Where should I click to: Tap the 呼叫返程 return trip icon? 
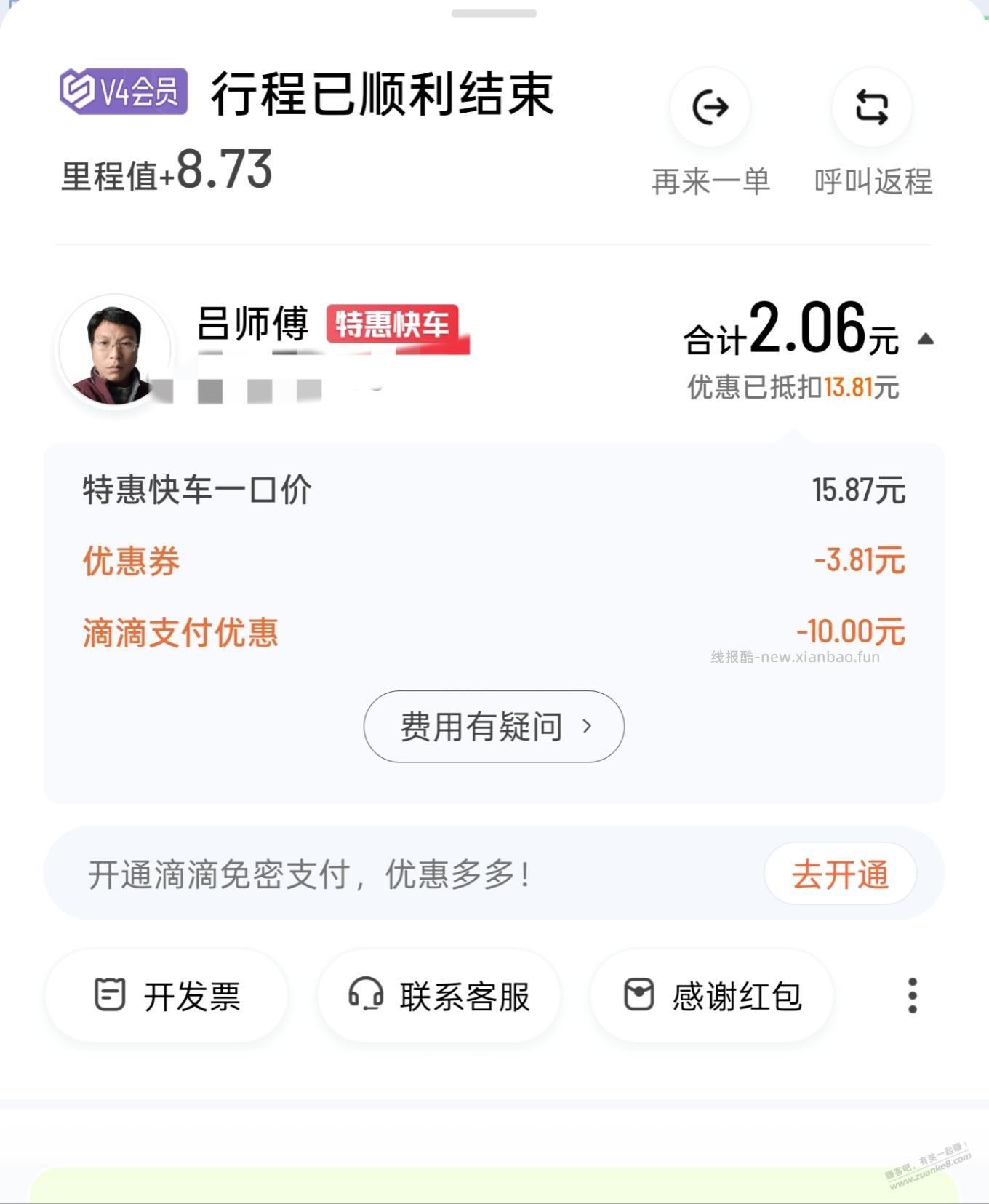[872, 107]
